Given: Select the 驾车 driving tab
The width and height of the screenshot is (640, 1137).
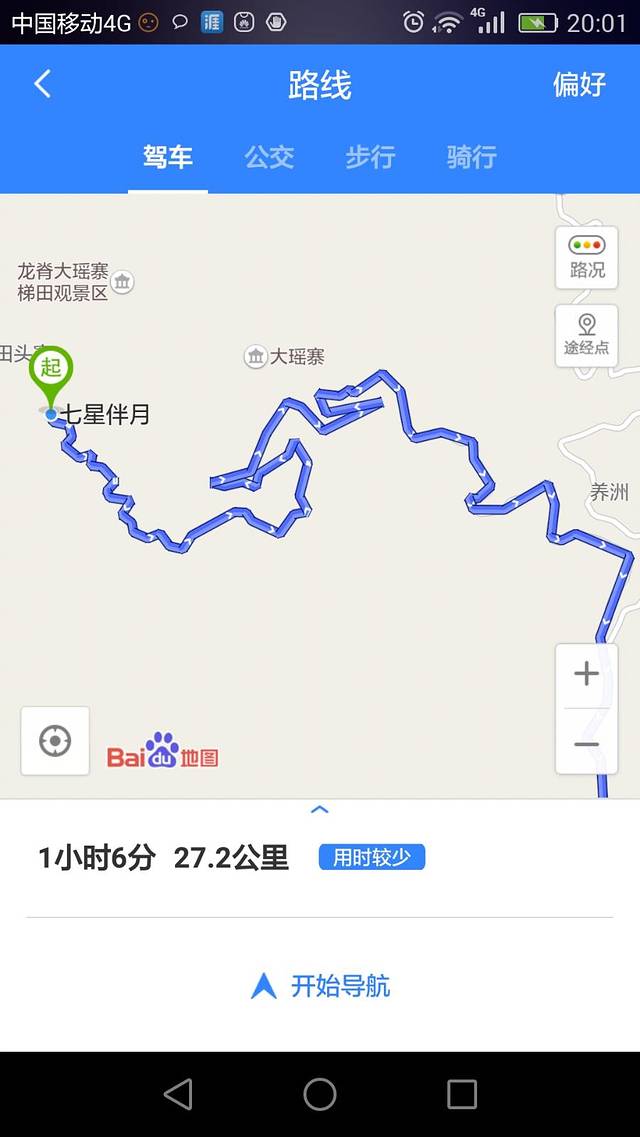Looking at the screenshot, I should [x=167, y=157].
